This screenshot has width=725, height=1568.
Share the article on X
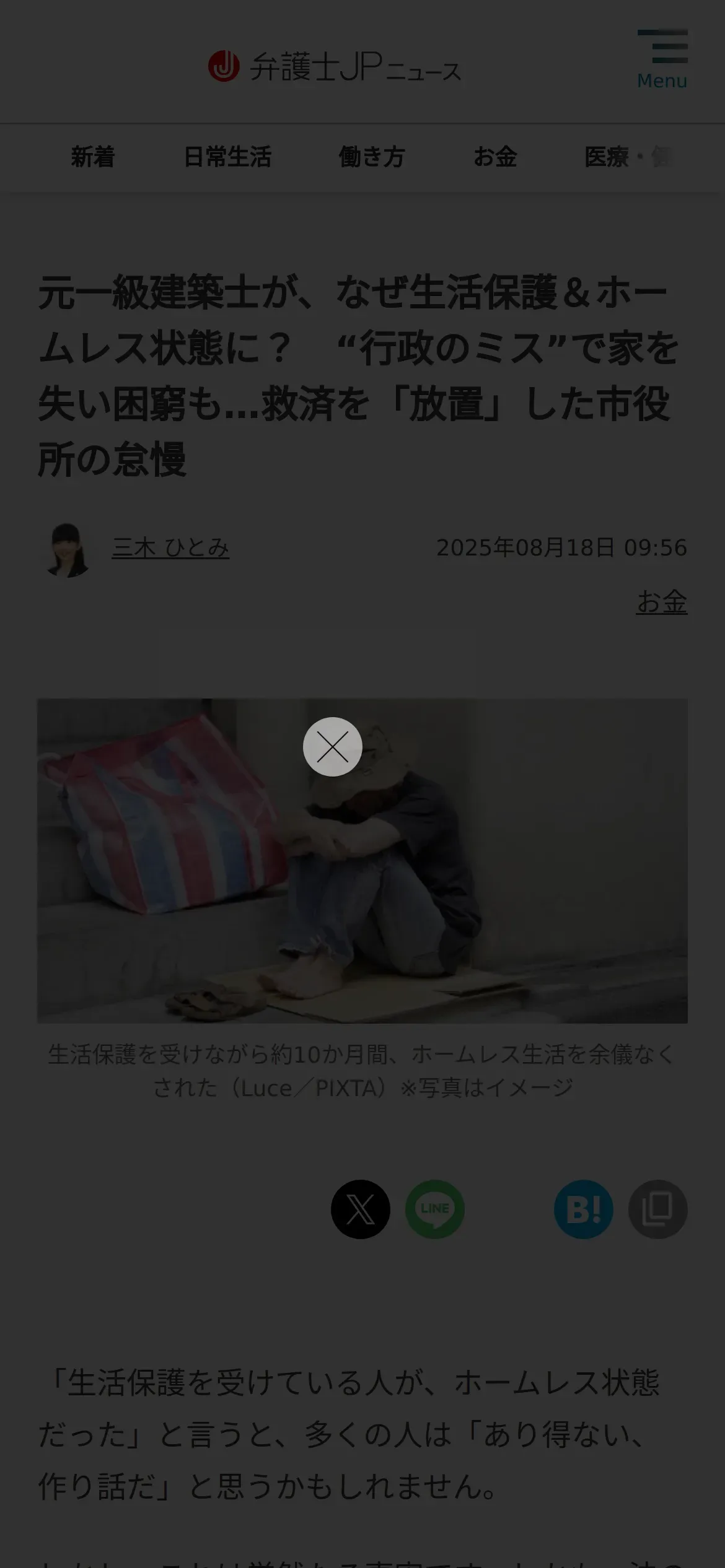(x=361, y=1209)
